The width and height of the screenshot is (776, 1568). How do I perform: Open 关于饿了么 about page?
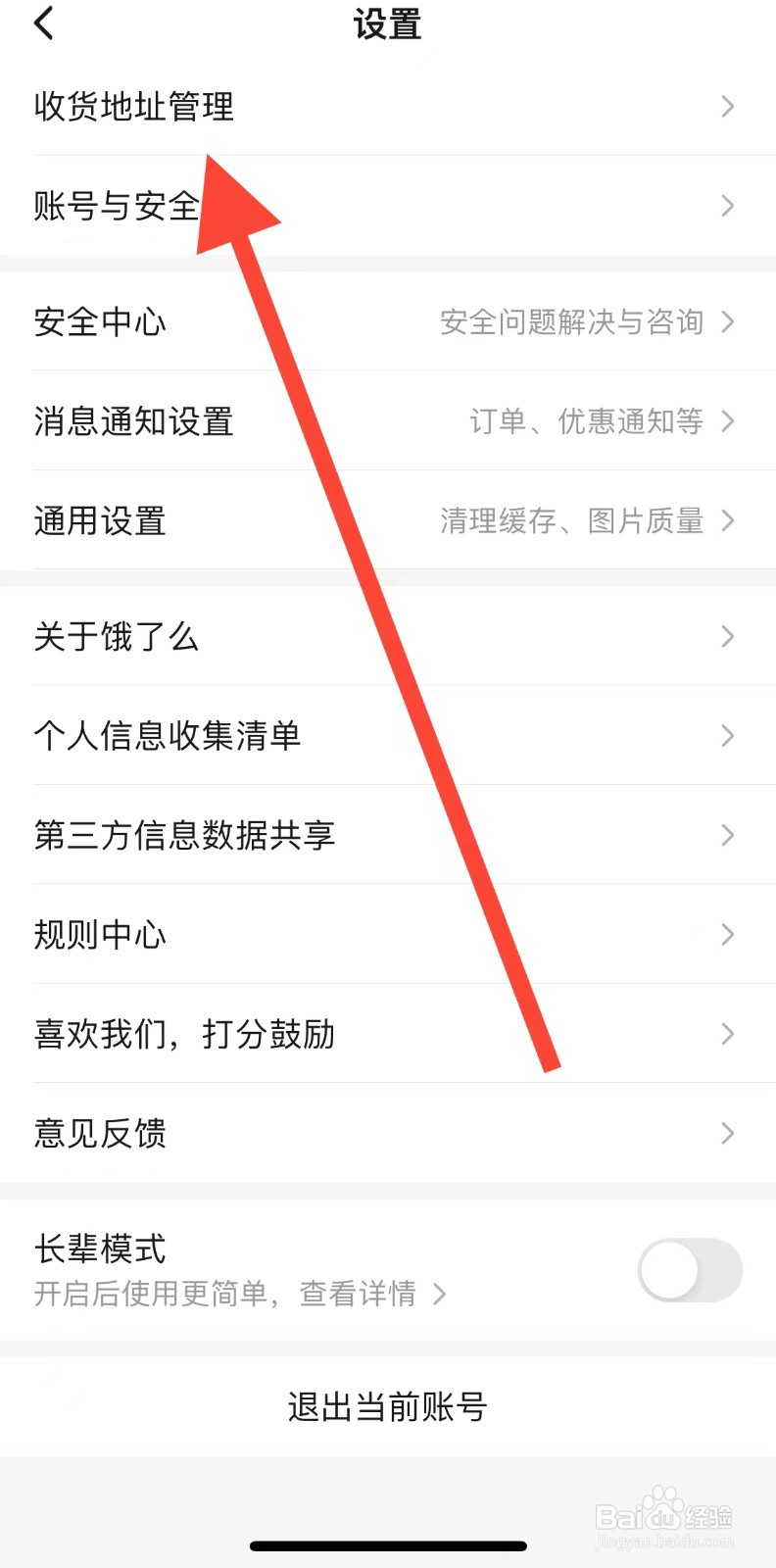pos(117,637)
